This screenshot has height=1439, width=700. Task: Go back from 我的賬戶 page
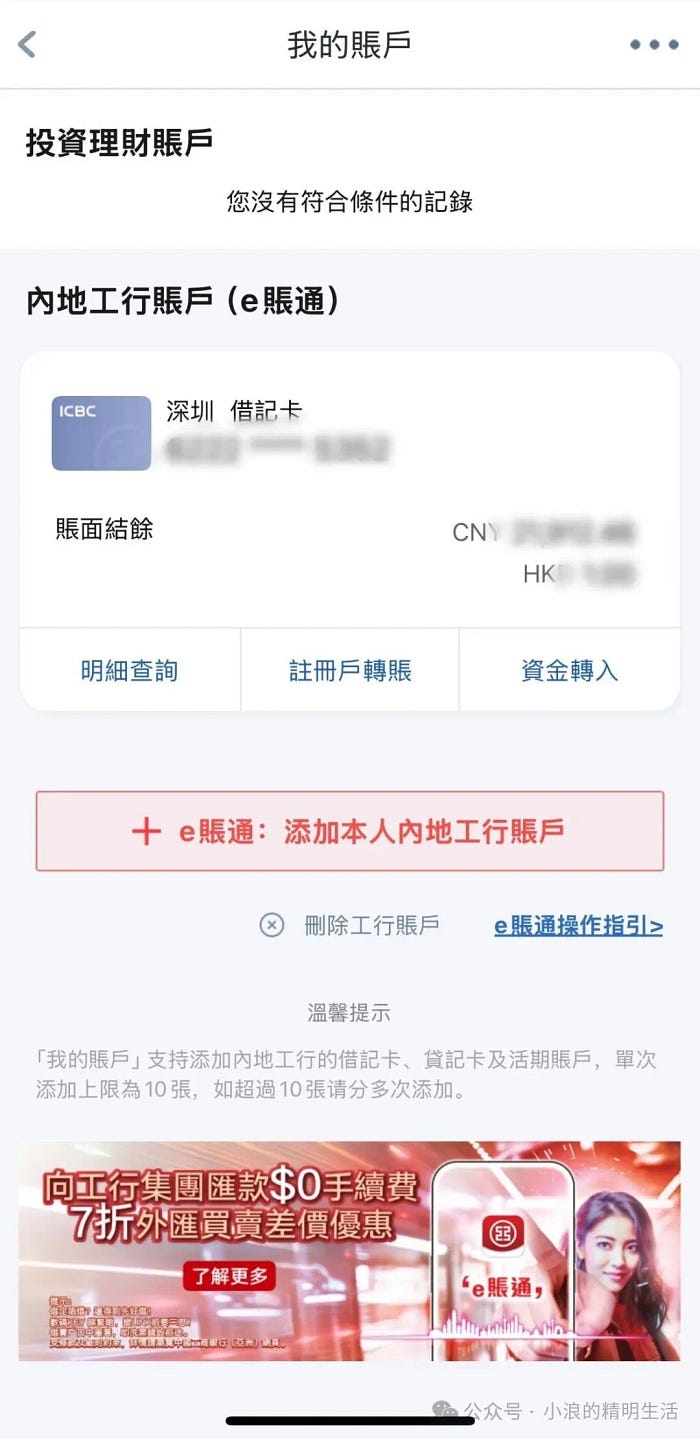pyautogui.click(x=28, y=44)
